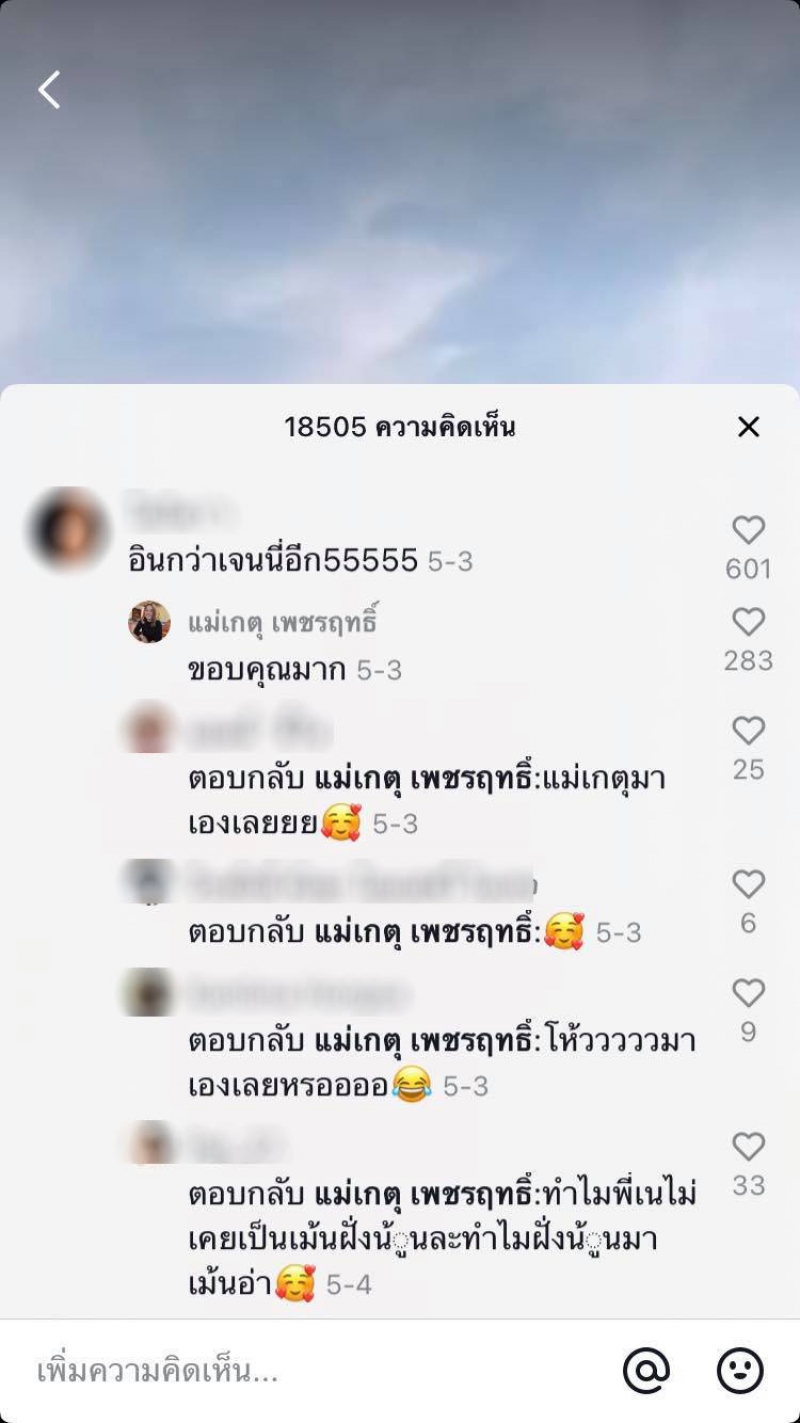This screenshot has height=1423, width=800.
Task: Open the emoji picker
Action: [x=740, y=1371]
